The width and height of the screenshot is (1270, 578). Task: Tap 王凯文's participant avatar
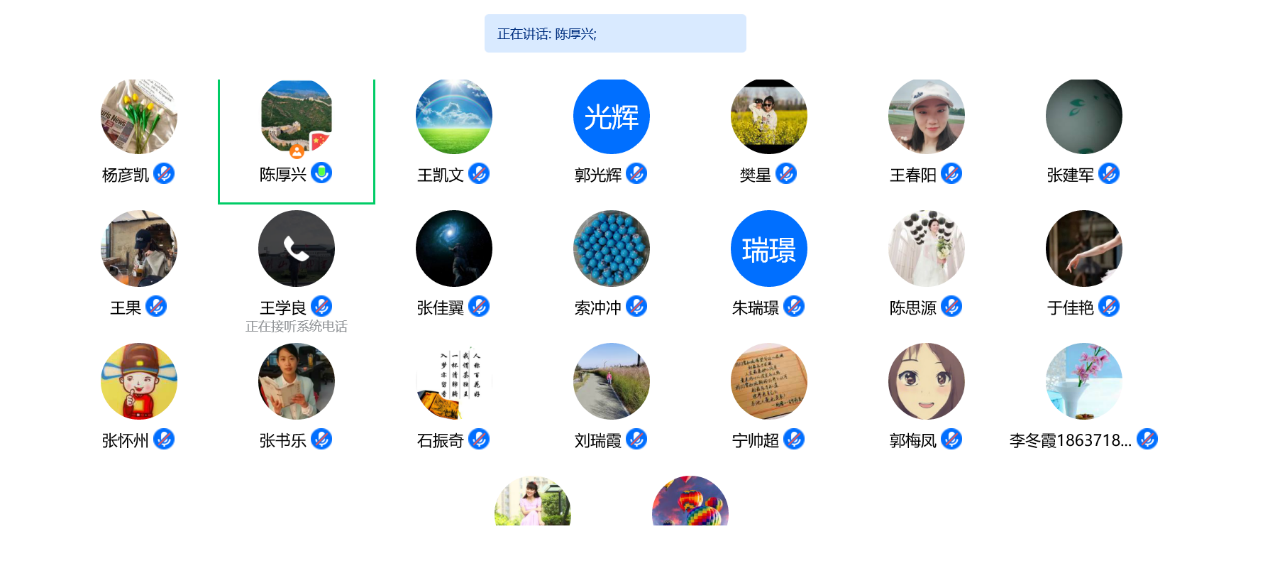click(x=454, y=117)
